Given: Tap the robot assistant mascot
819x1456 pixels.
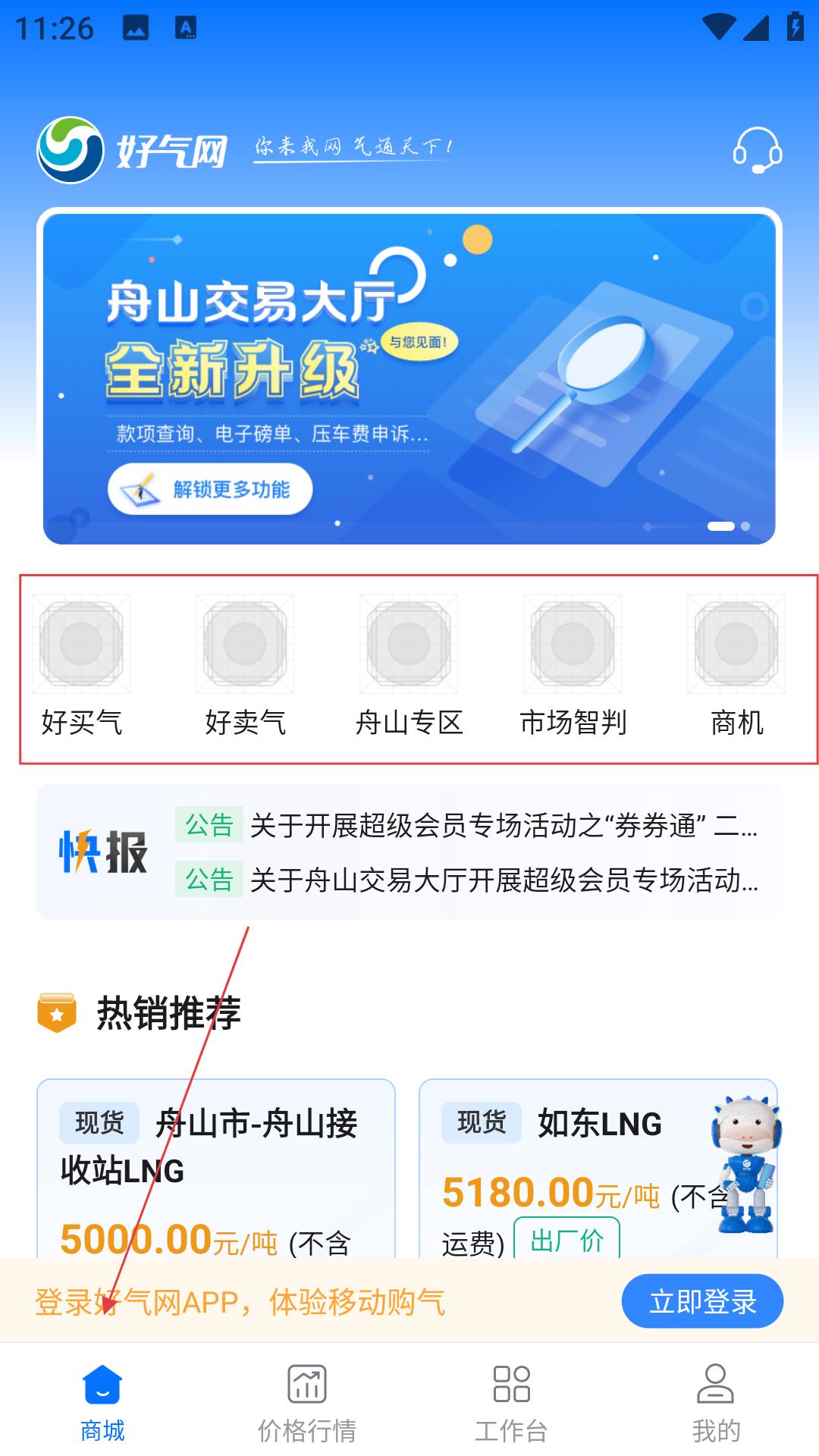Looking at the screenshot, I should pos(745,1166).
